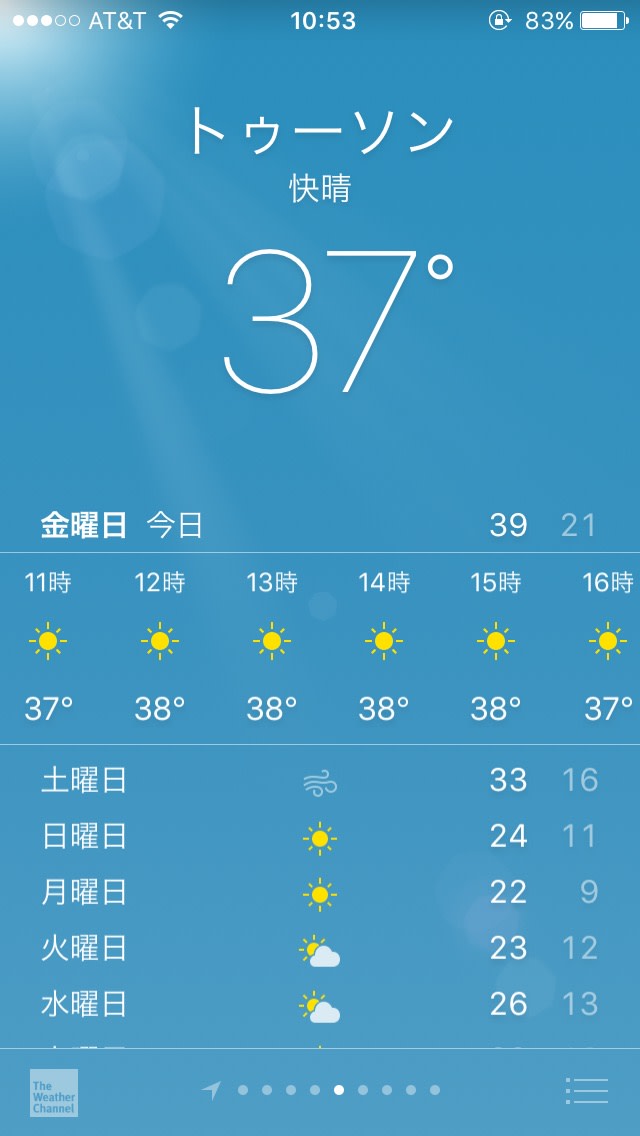Open The Weather Channel link

[x=54, y=1093]
